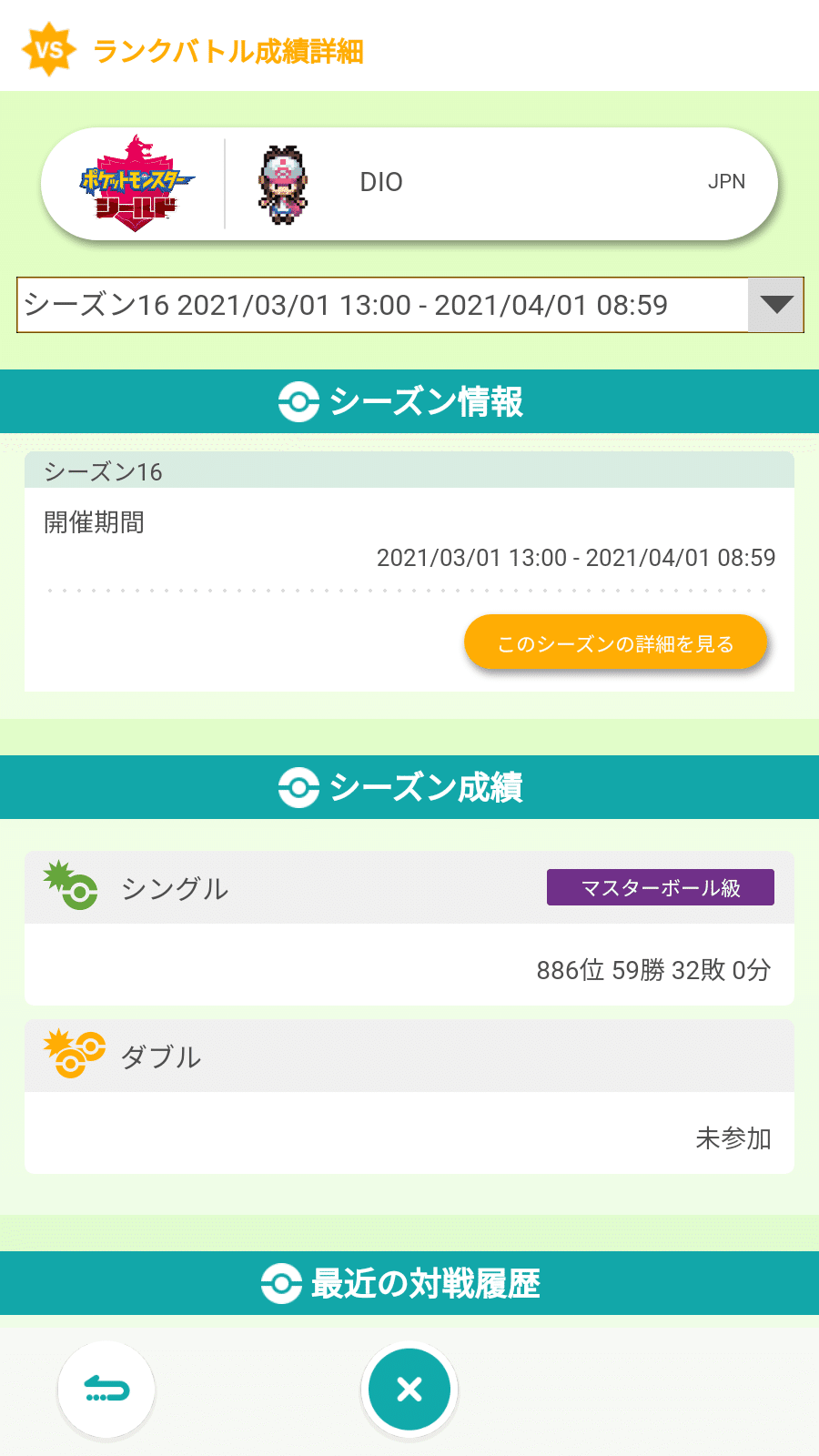The height and width of the screenshot is (1456, 819).
Task: Go back with the return arrow button
Action: [x=106, y=1390]
